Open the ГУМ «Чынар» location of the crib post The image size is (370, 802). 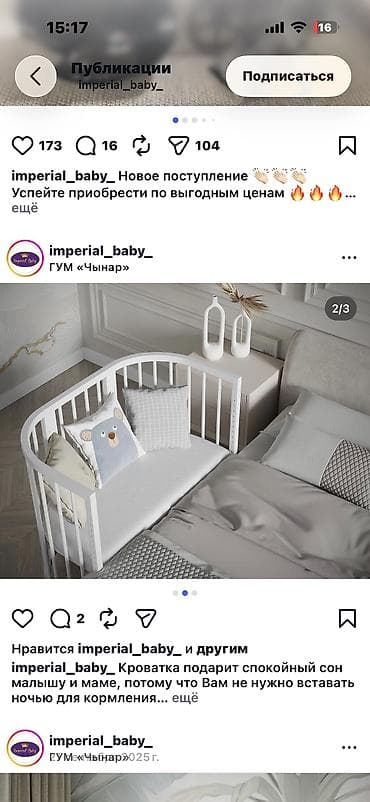click(x=89, y=267)
